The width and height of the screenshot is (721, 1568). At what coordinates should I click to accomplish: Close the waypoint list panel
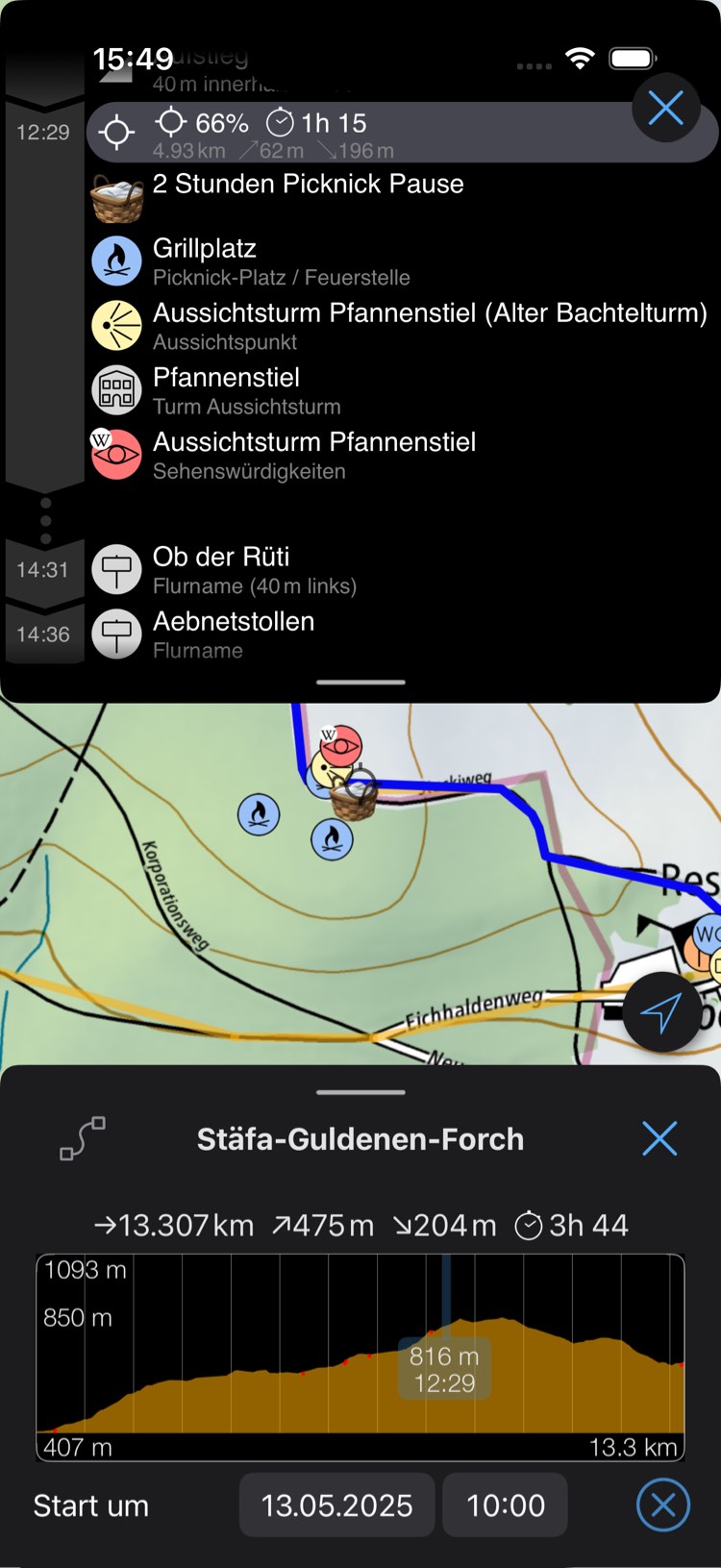click(665, 108)
